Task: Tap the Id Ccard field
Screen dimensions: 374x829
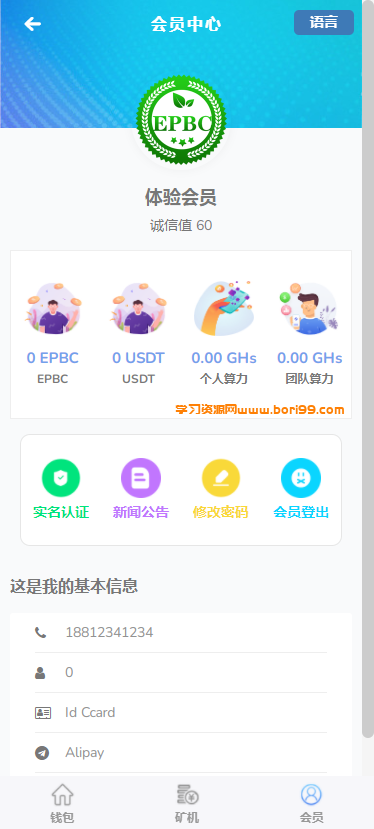Action: (181, 713)
